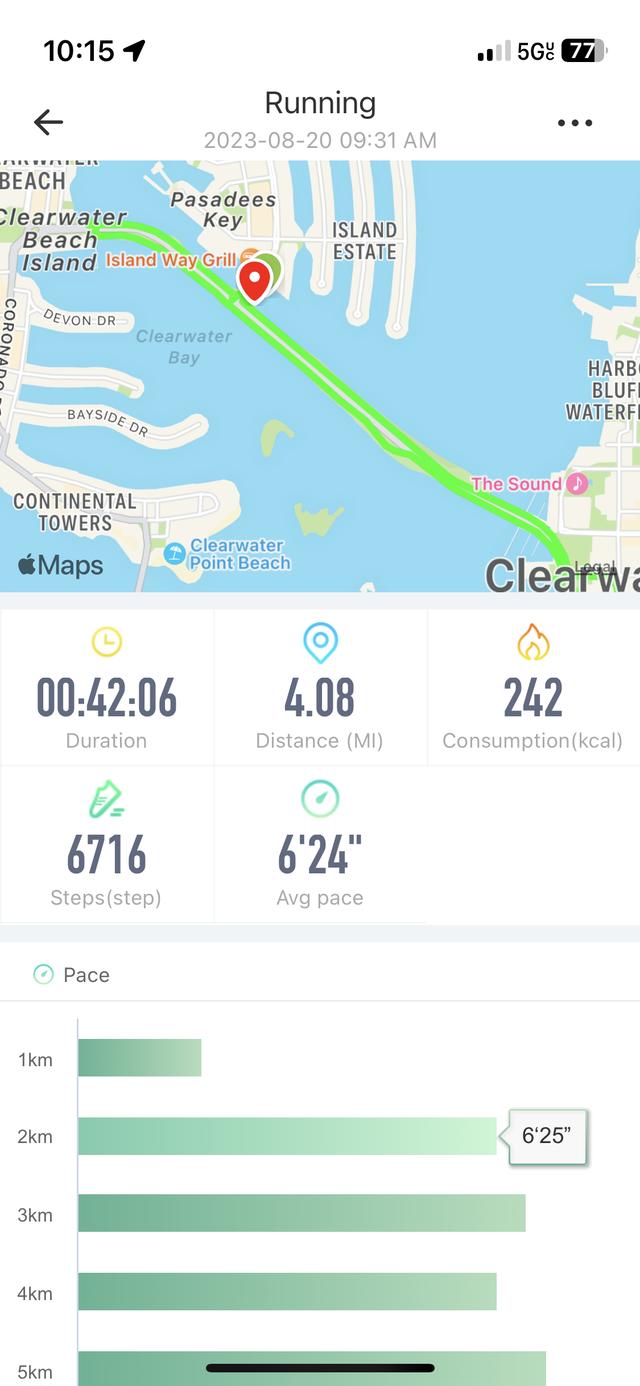Go back using the top-left arrow
Image resolution: width=640 pixels, height=1386 pixels.
(x=48, y=122)
